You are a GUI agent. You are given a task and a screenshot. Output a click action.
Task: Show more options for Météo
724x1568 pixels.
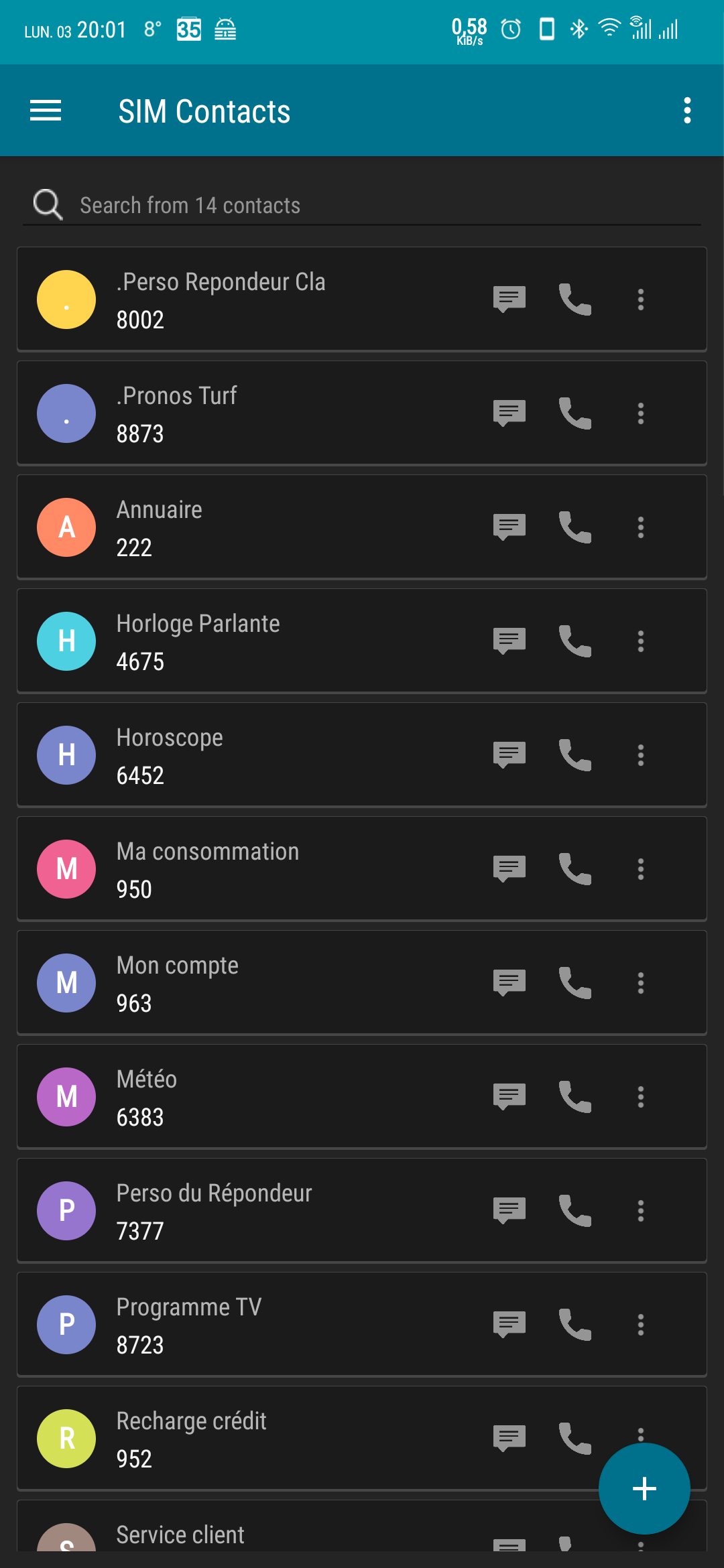pos(641,1097)
